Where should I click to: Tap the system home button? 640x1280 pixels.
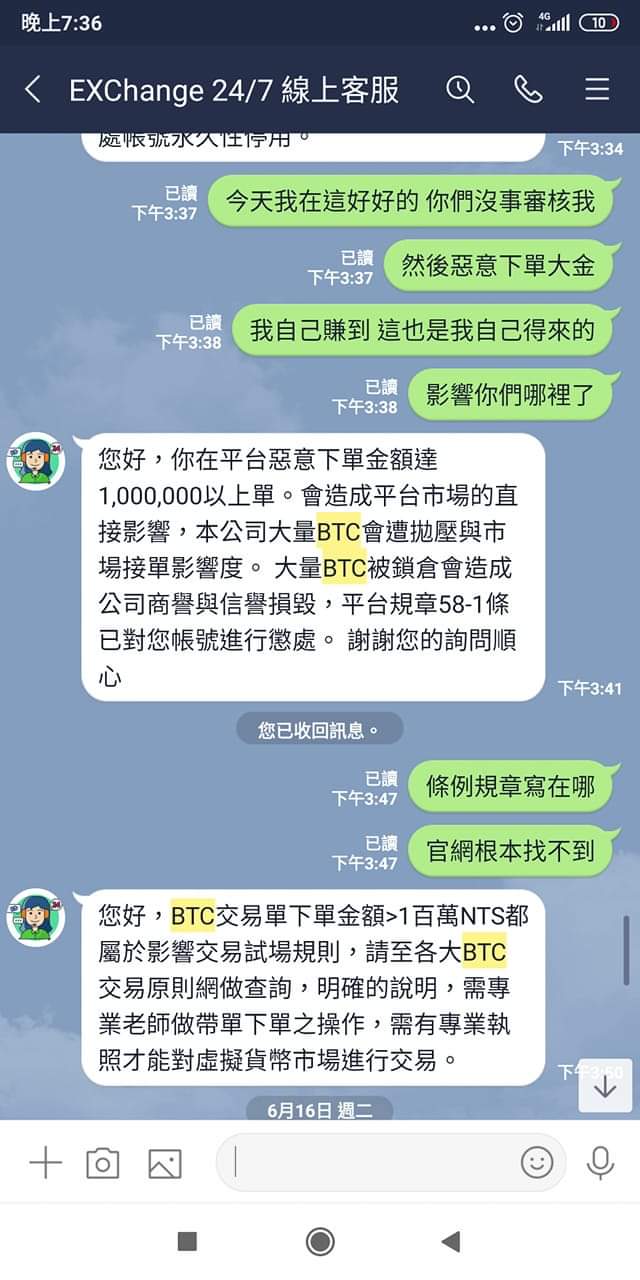coord(320,1242)
